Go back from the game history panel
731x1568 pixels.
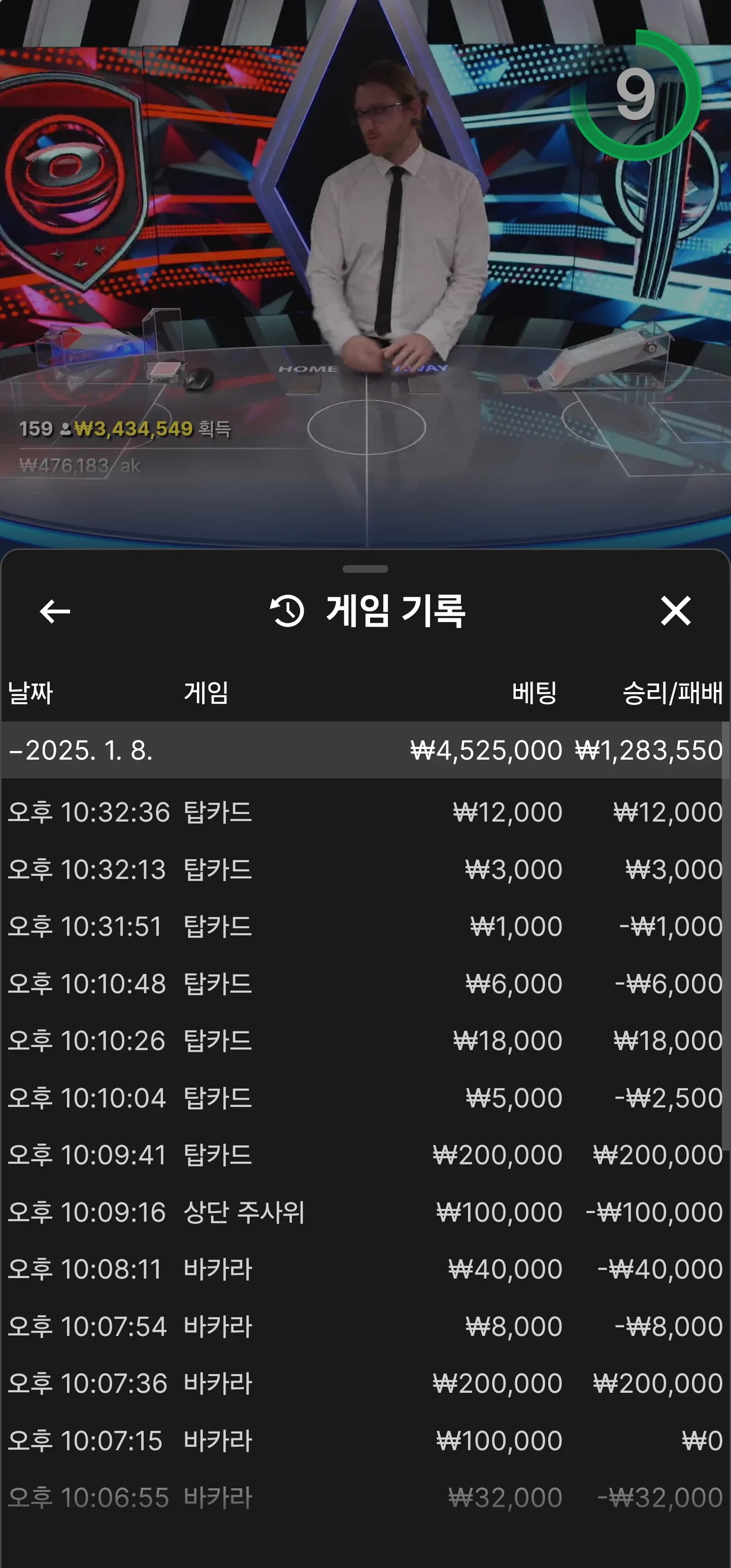tap(55, 611)
